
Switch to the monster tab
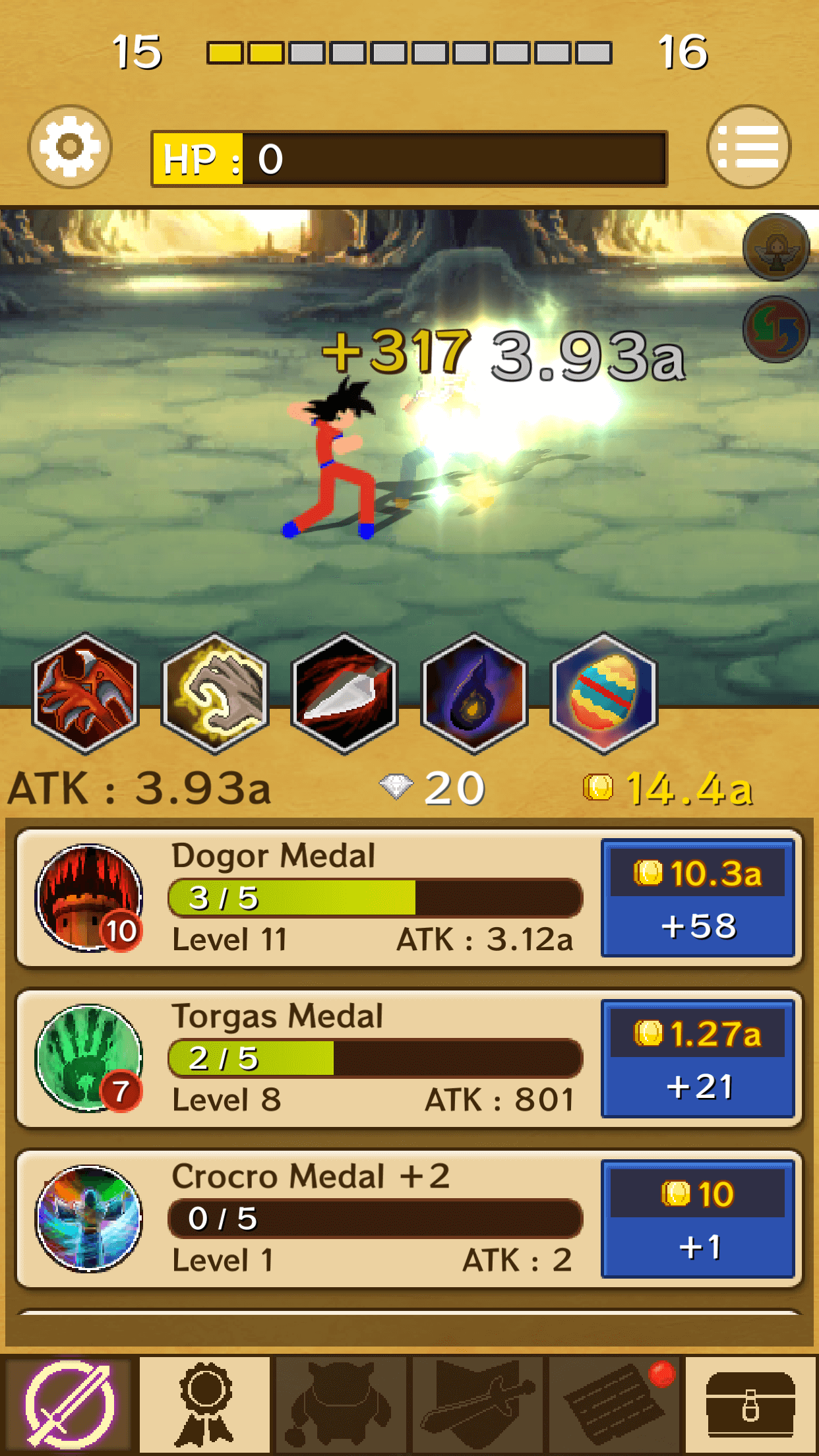click(x=342, y=1405)
